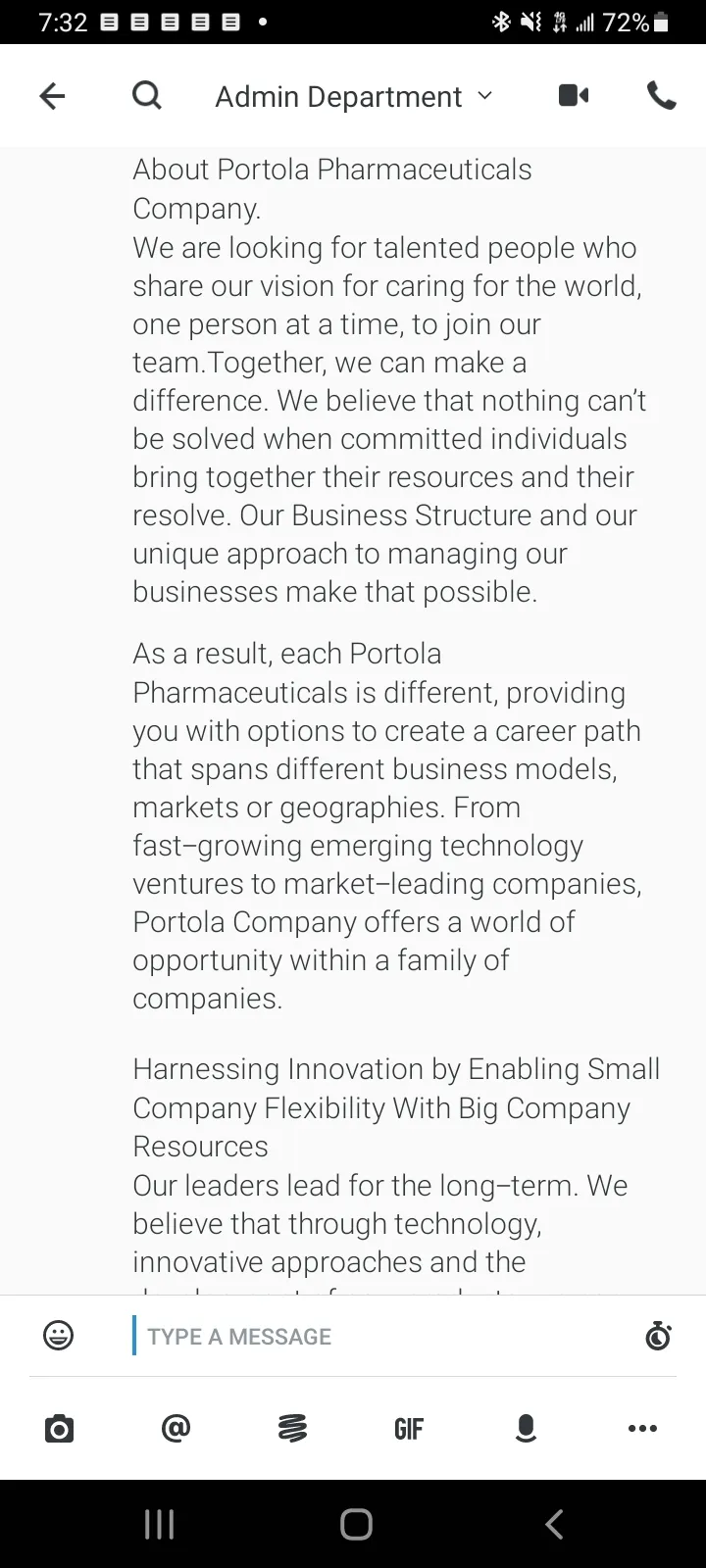
Task: Open the sketch scribble tool
Action: (x=292, y=1428)
